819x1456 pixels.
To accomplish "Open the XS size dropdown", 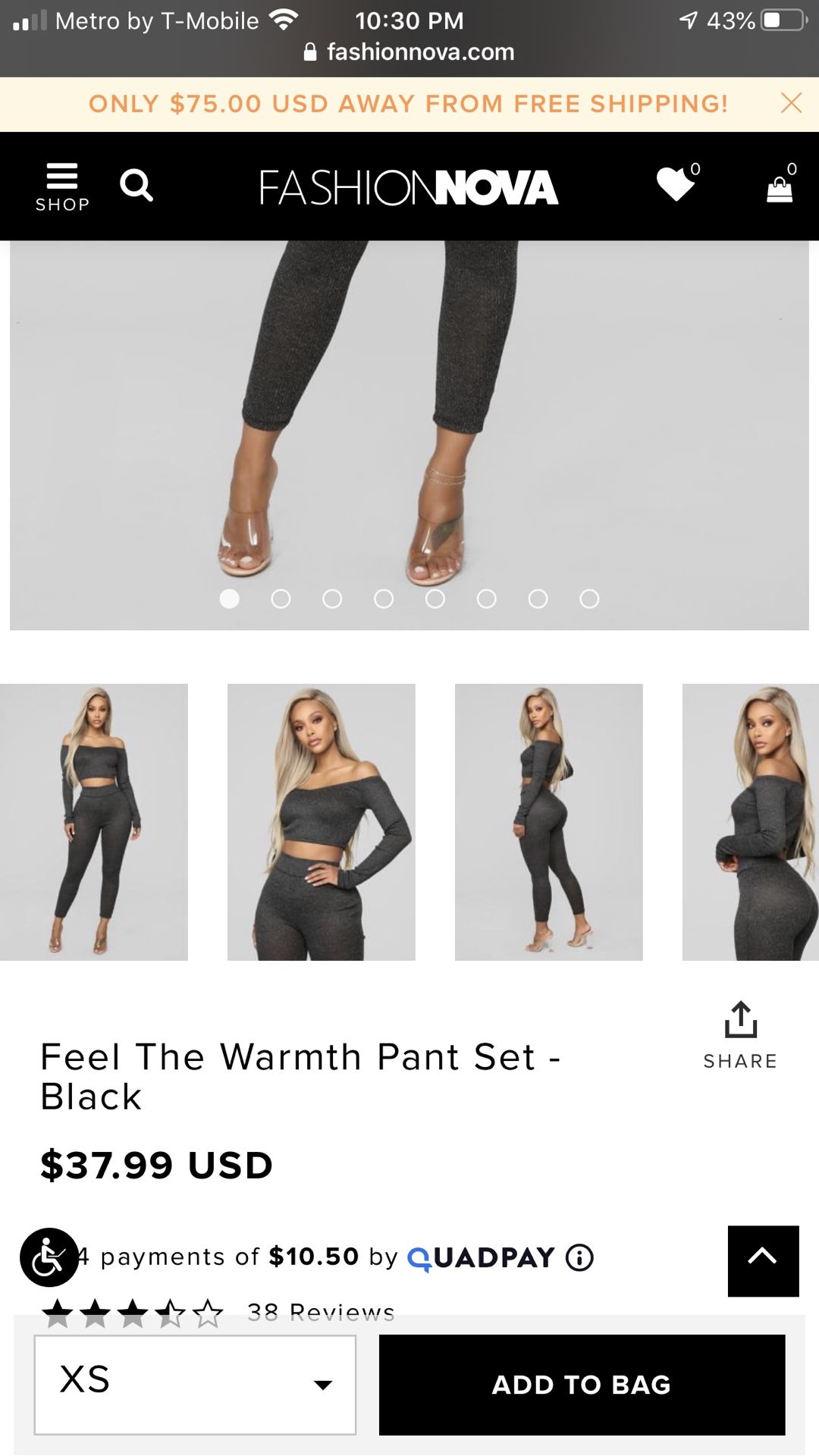I will 195,1385.
